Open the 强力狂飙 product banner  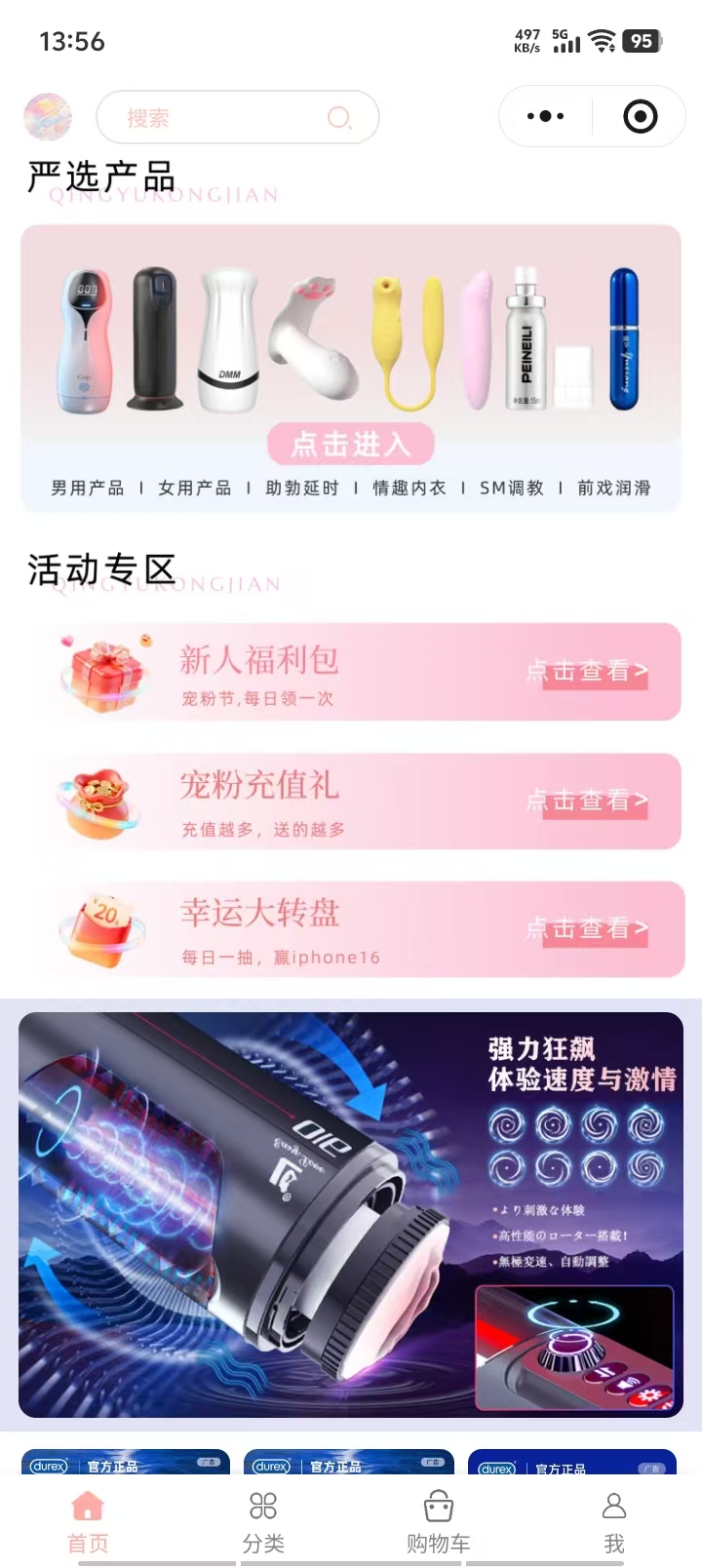click(351, 1214)
